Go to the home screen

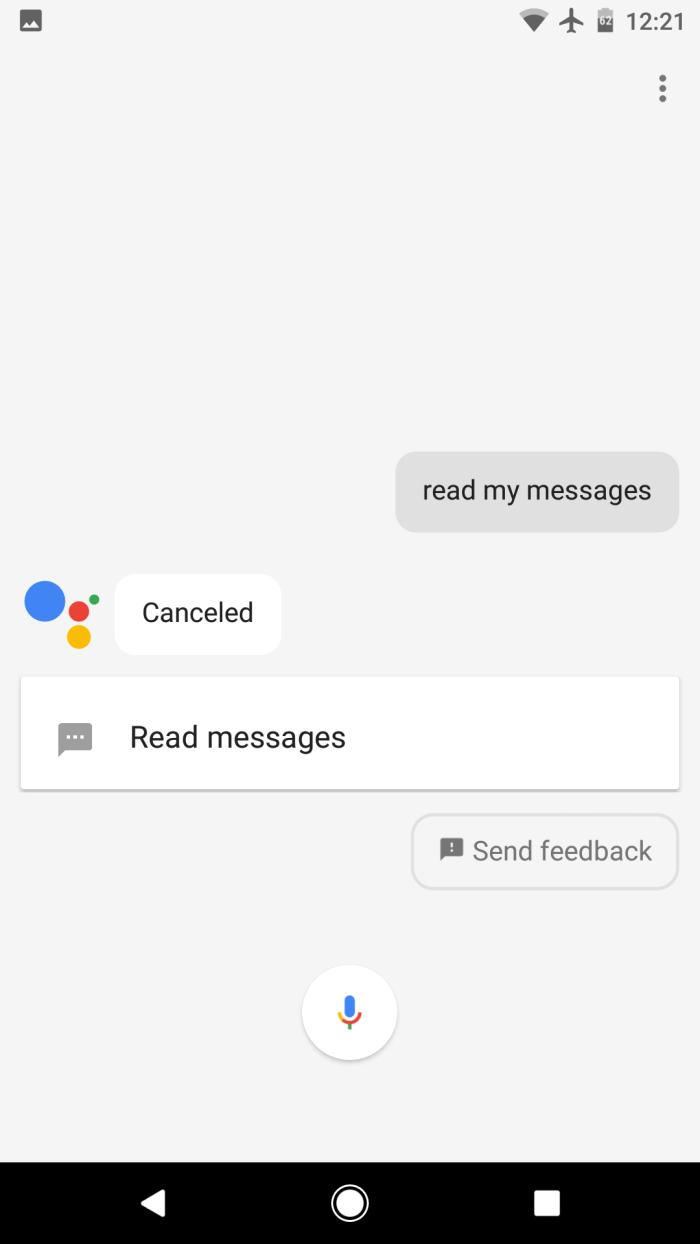coord(349,1203)
